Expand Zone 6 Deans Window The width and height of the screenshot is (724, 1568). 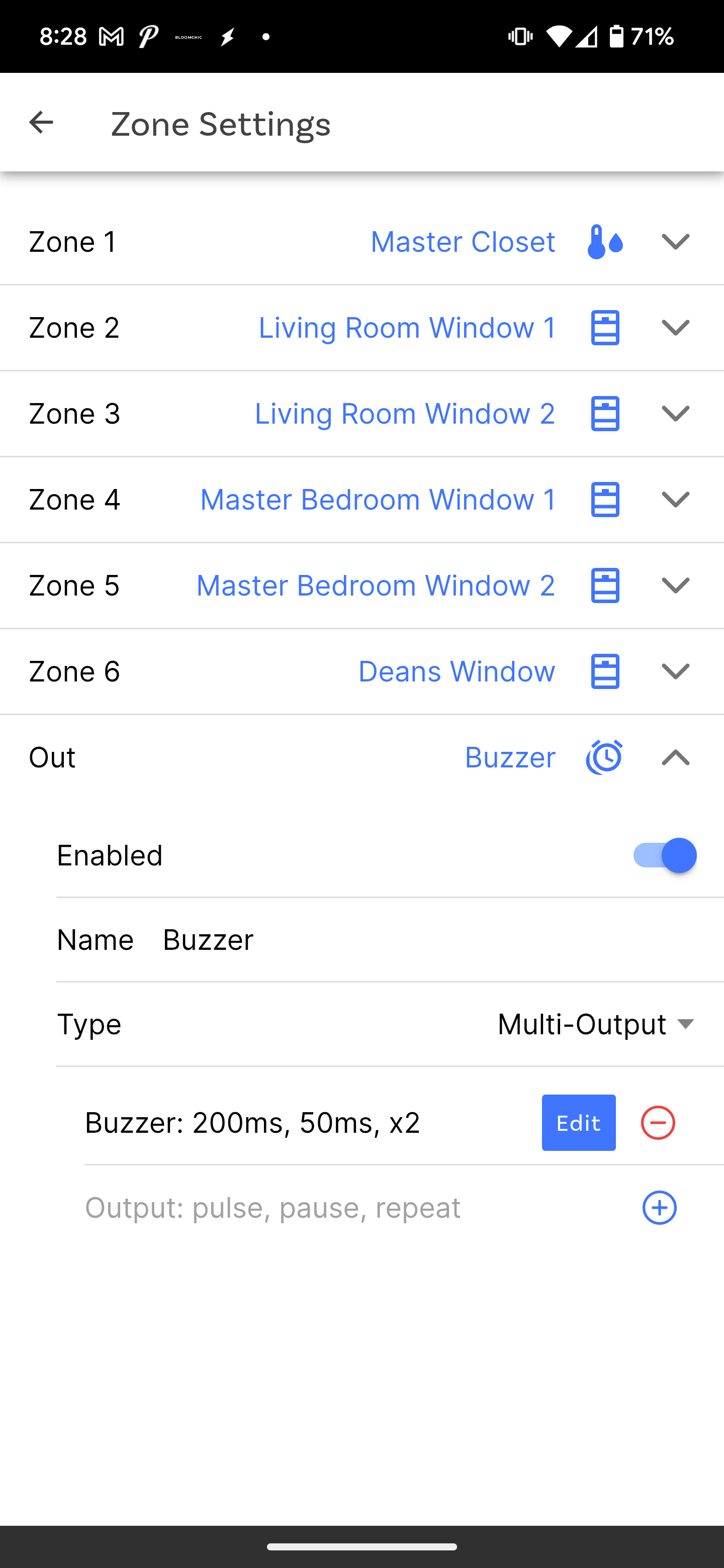pos(675,671)
